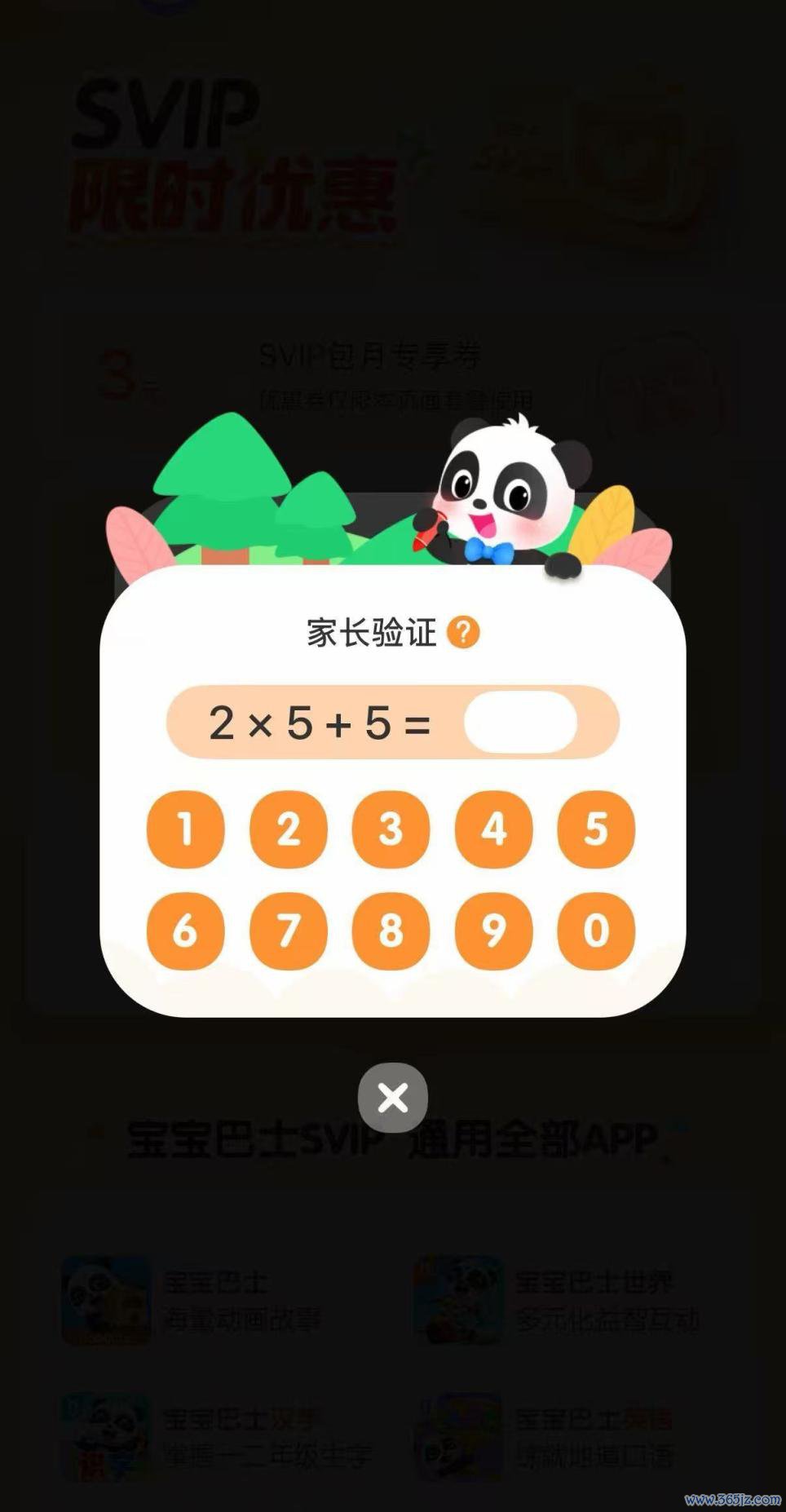Open the help icon beside 家长验证
Screen dimensions: 786x1512
[463, 632]
